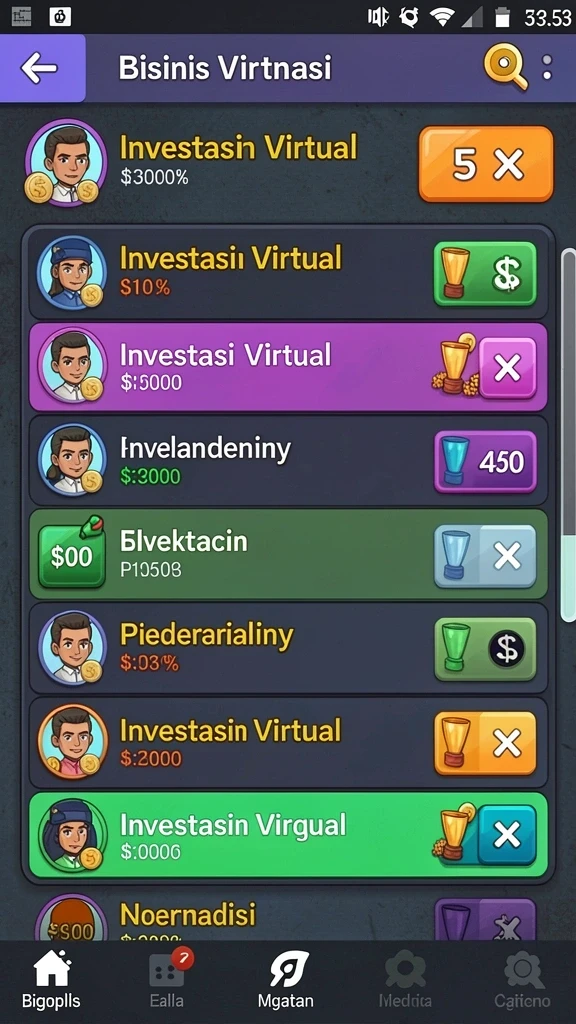
Task: Switch to the Mgatan tab
Action: click(285, 980)
